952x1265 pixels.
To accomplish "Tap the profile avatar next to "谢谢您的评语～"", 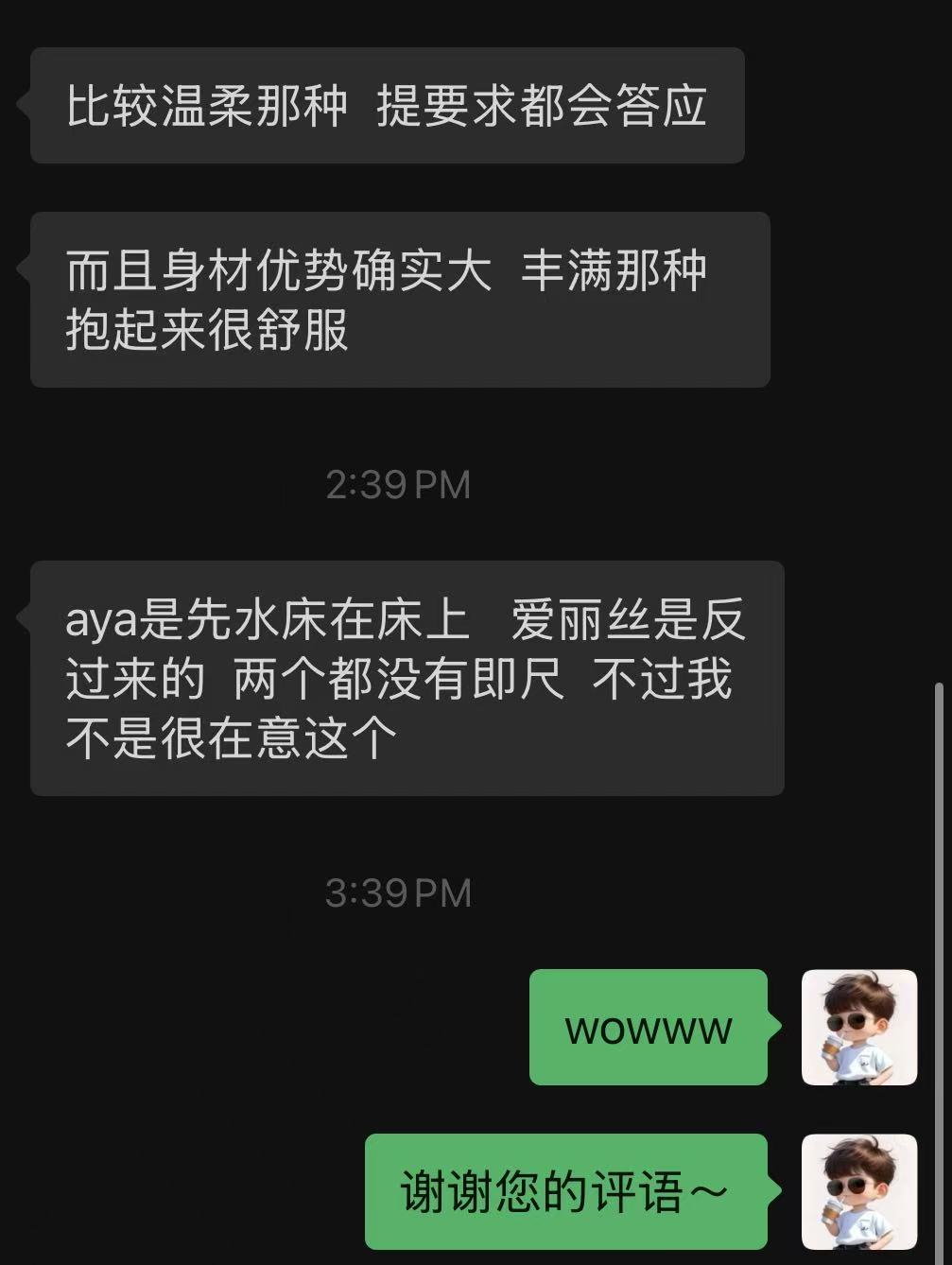I will tap(858, 1191).
